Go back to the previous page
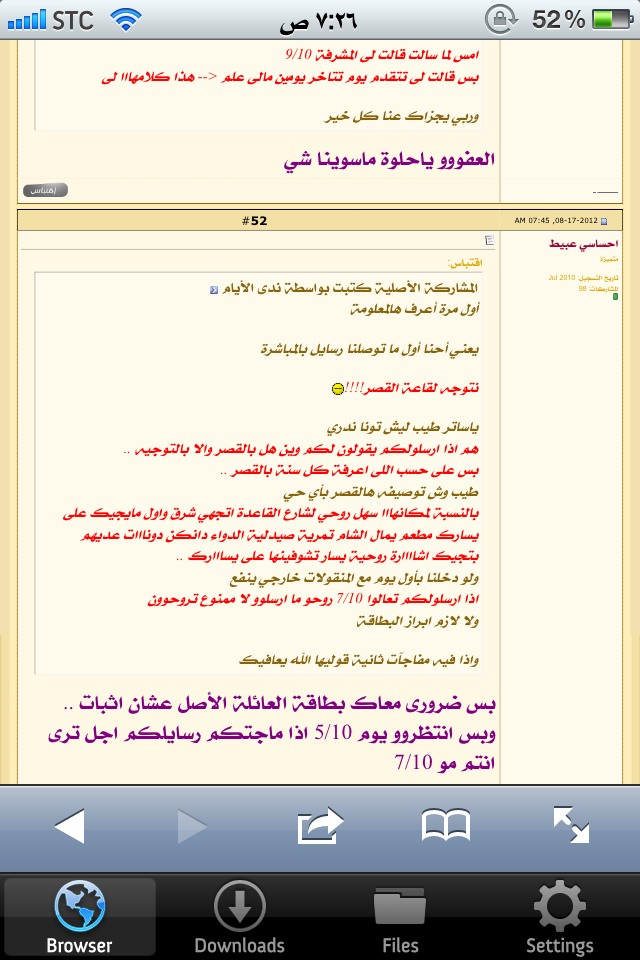This screenshot has height=960, width=640. click(x=69, y=825)
